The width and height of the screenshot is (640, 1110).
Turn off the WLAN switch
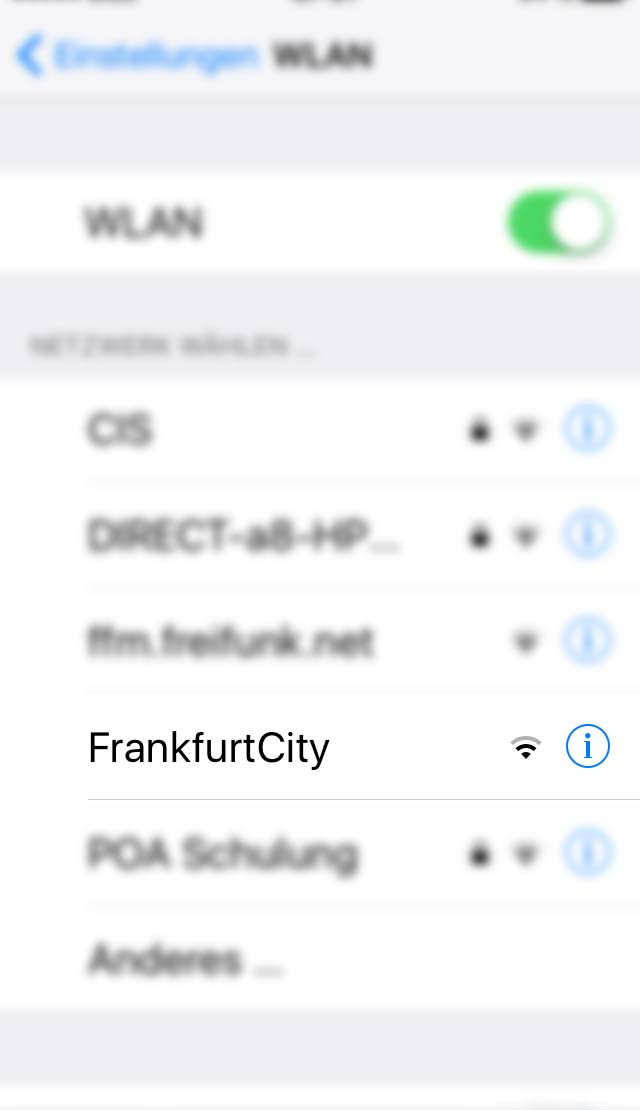[560, 223]
